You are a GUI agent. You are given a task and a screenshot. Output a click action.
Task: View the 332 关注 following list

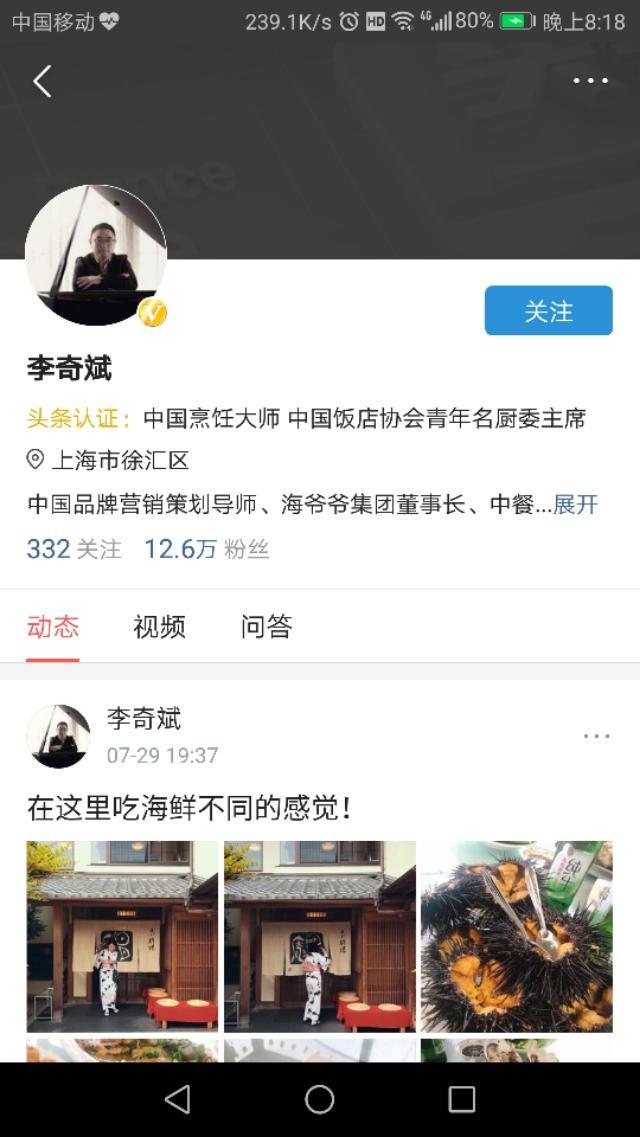click(x=73, y=549)
